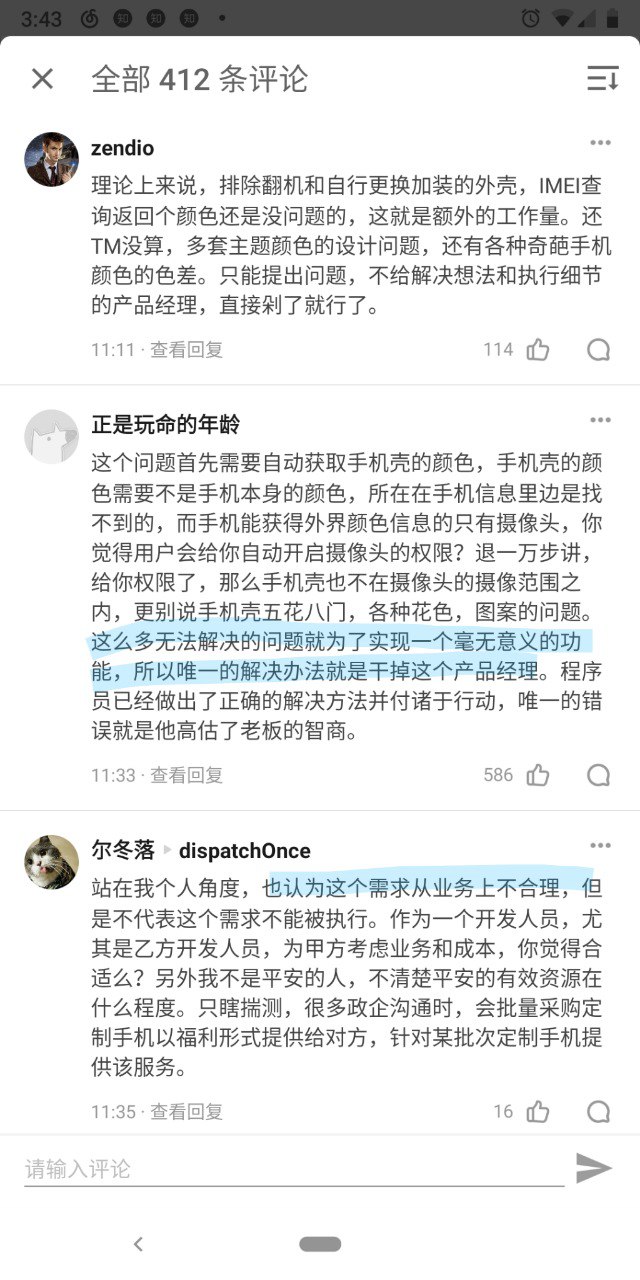The image size is (640, 1280).
Task: Open zendio's profile avatar
Action: pos(51,159)
